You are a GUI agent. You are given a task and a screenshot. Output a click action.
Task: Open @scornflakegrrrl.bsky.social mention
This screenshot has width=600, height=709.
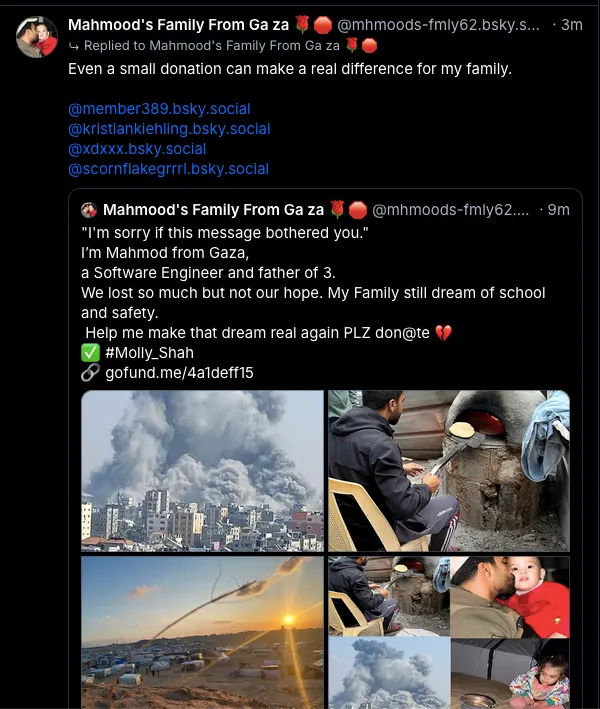(x=168, y=169)
